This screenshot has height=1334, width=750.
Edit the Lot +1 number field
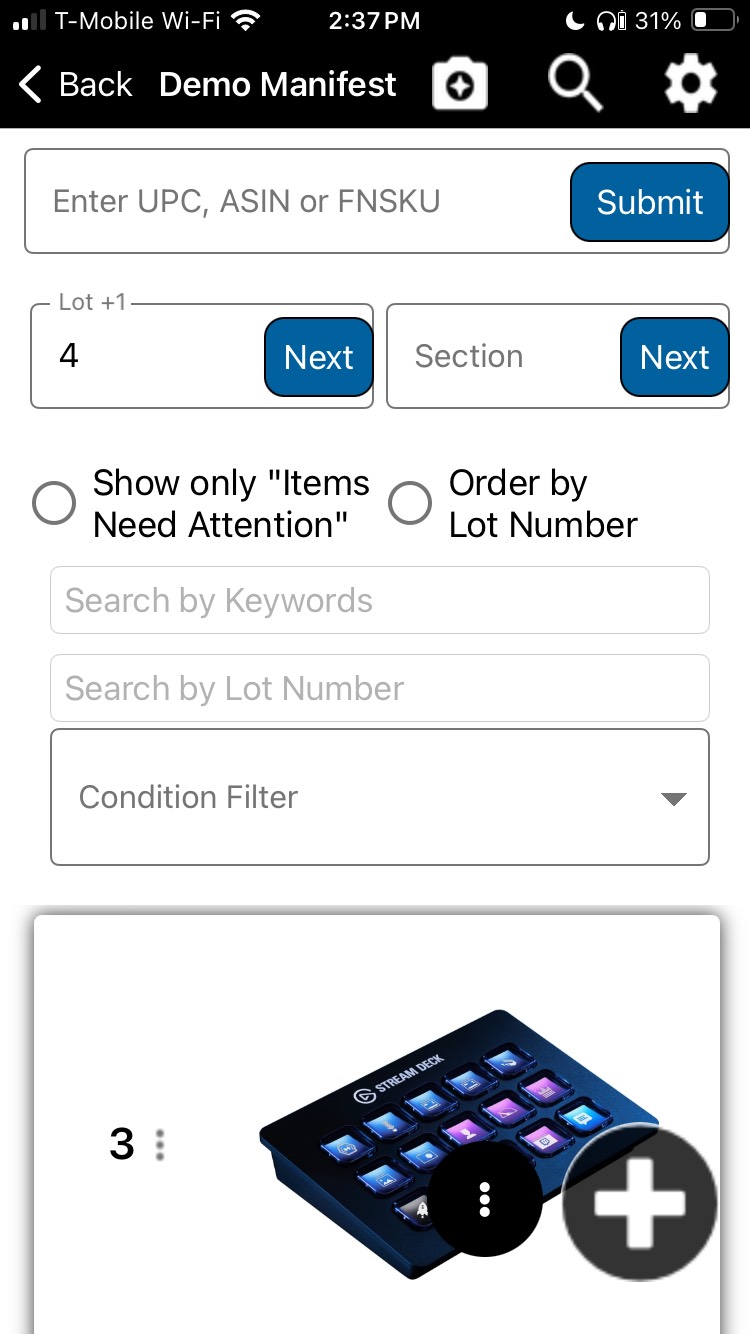(145, 357)
